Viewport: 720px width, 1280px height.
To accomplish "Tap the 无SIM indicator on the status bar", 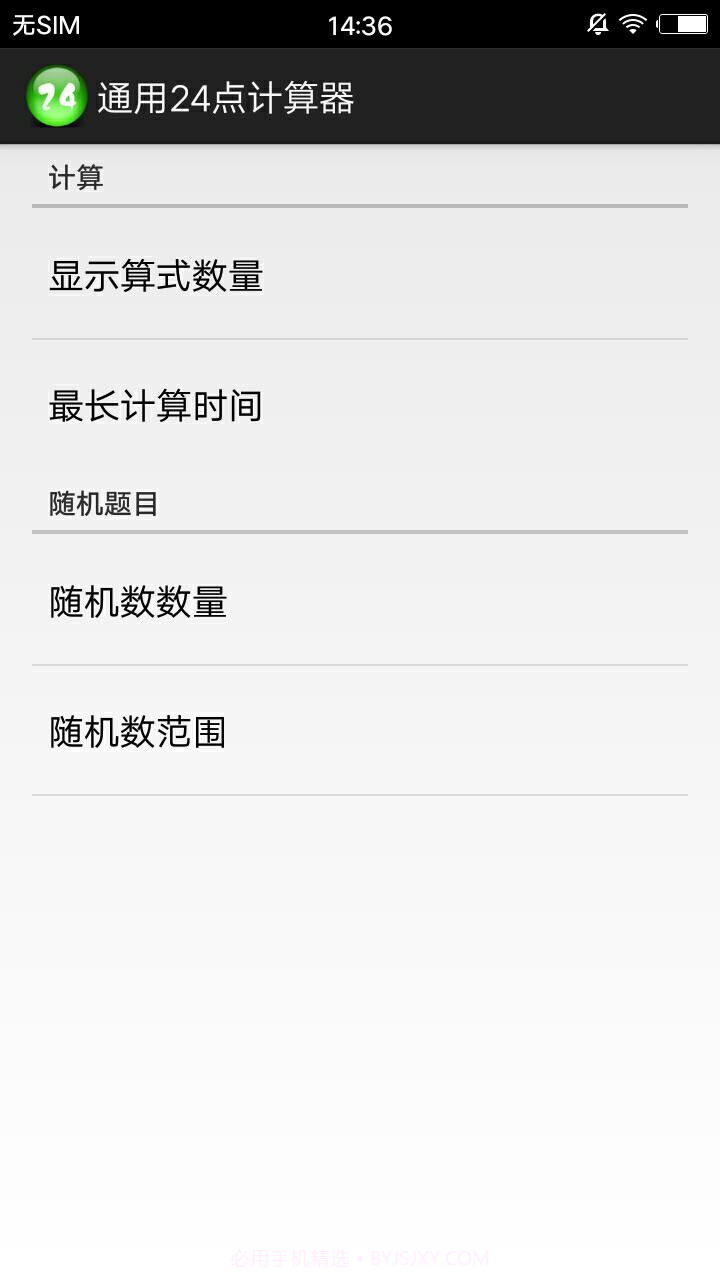I will 45,25.
